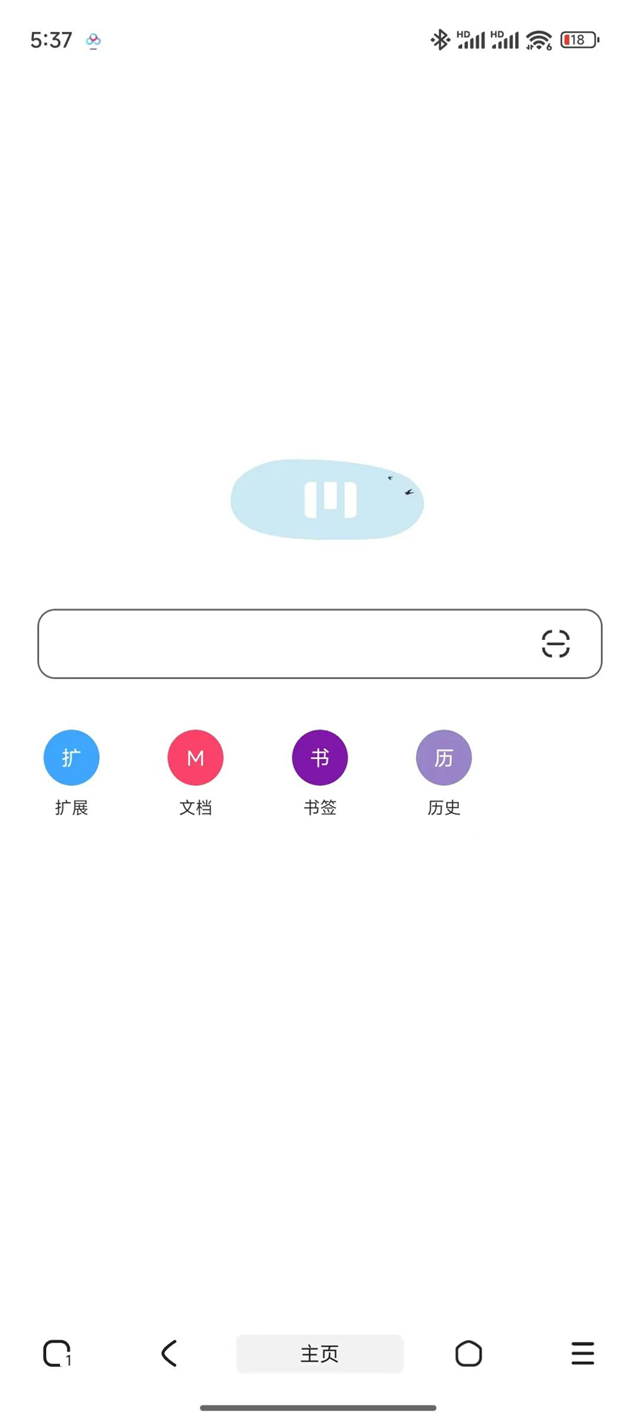Open the tab switcher
Viewport: 640px width, 1422px height.
tap(57, 1353)
